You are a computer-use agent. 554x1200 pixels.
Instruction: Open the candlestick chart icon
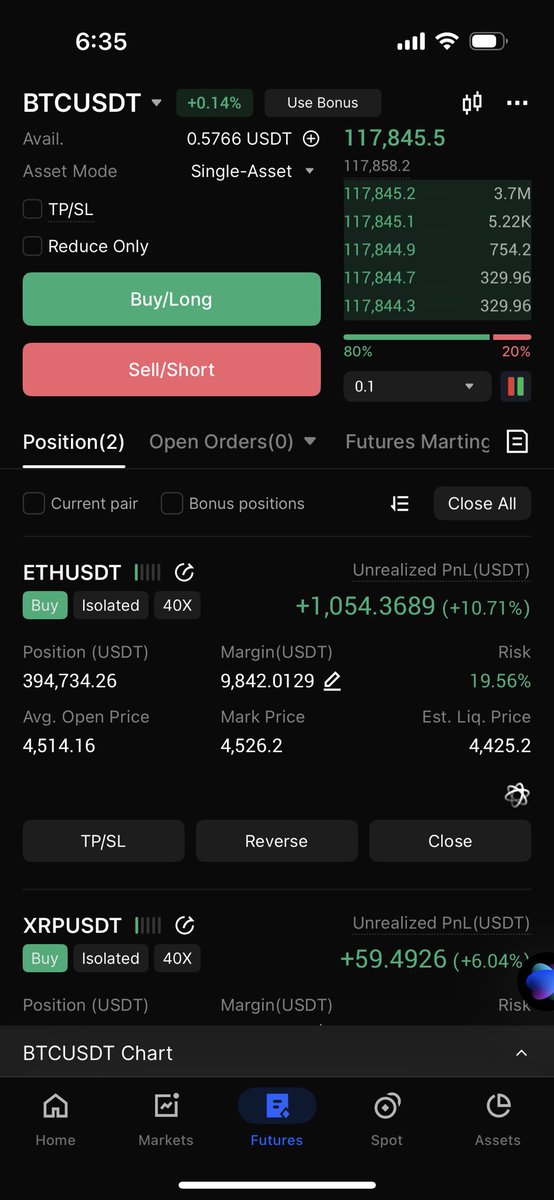(x=472, y=103)
